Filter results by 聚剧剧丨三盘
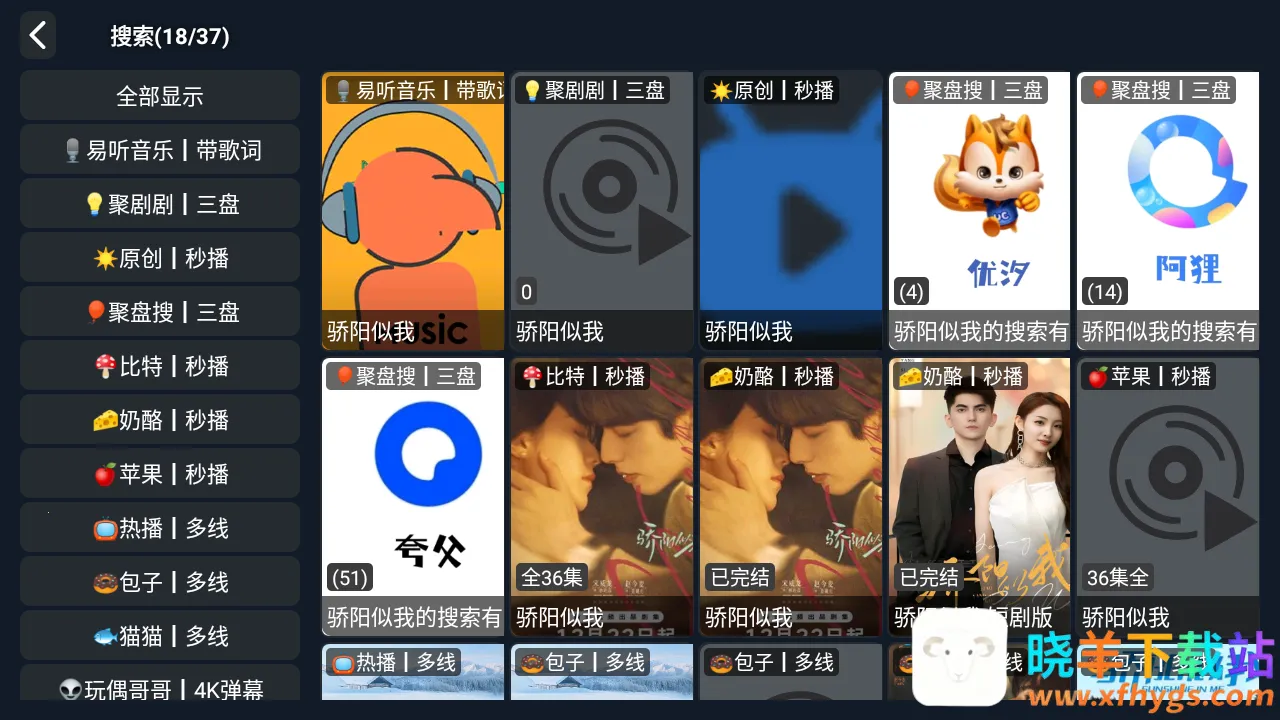 [x=160, y=204]
